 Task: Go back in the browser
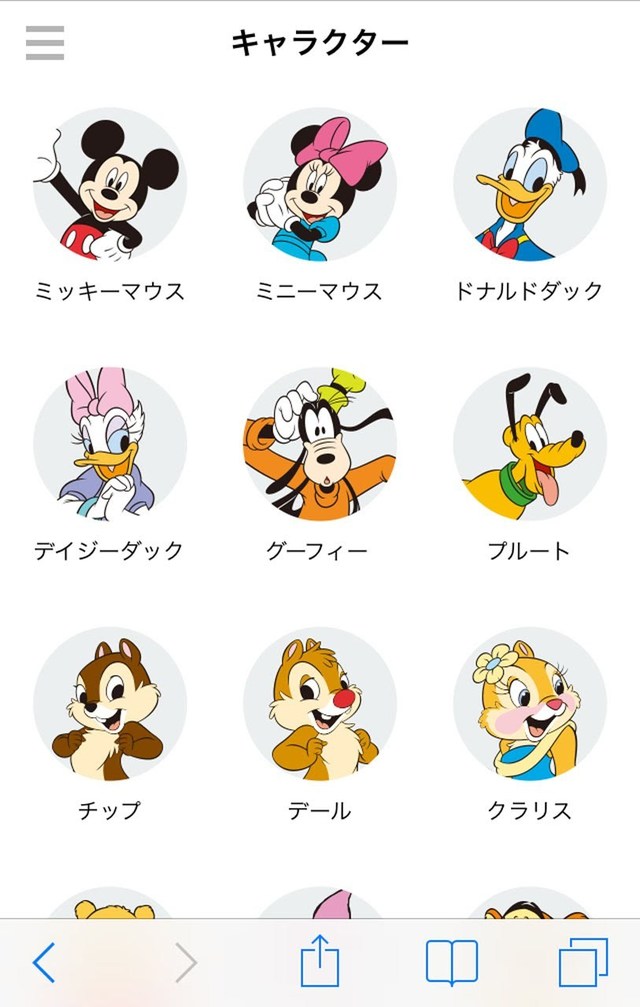(45, 963)
